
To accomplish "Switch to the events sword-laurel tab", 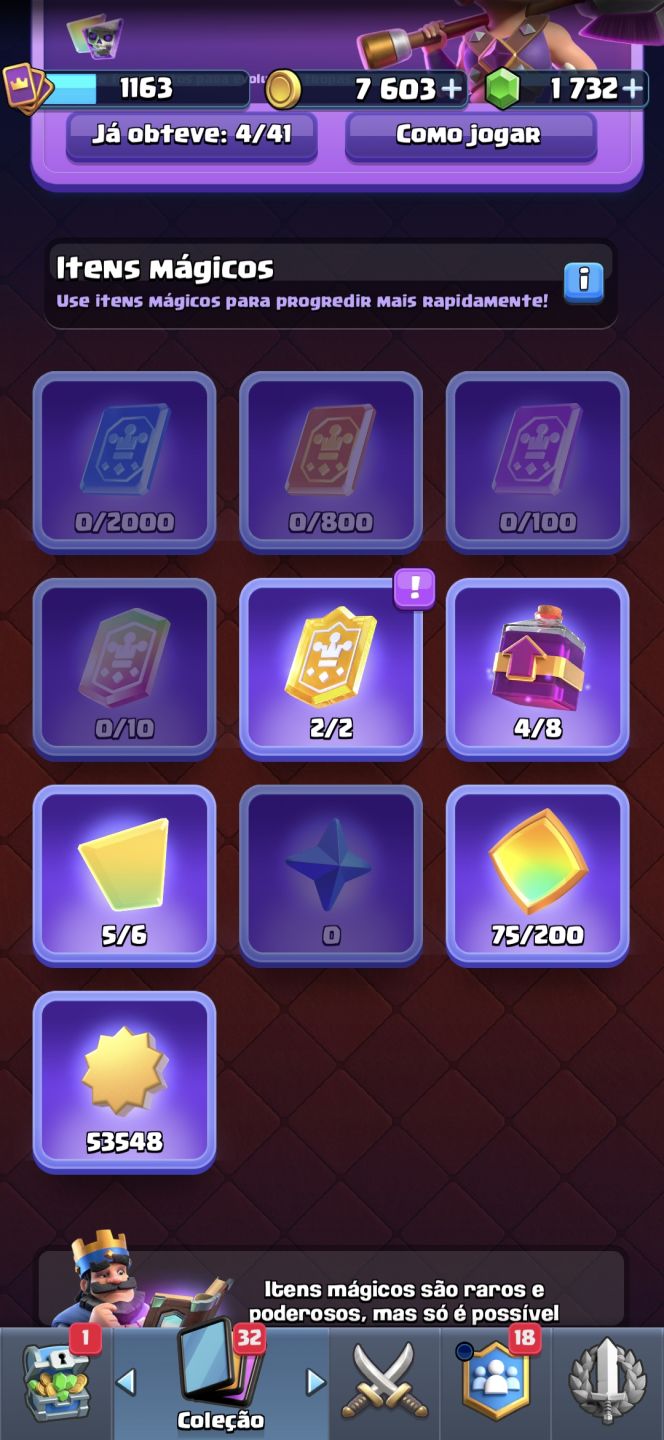I will coord(608,1384).
